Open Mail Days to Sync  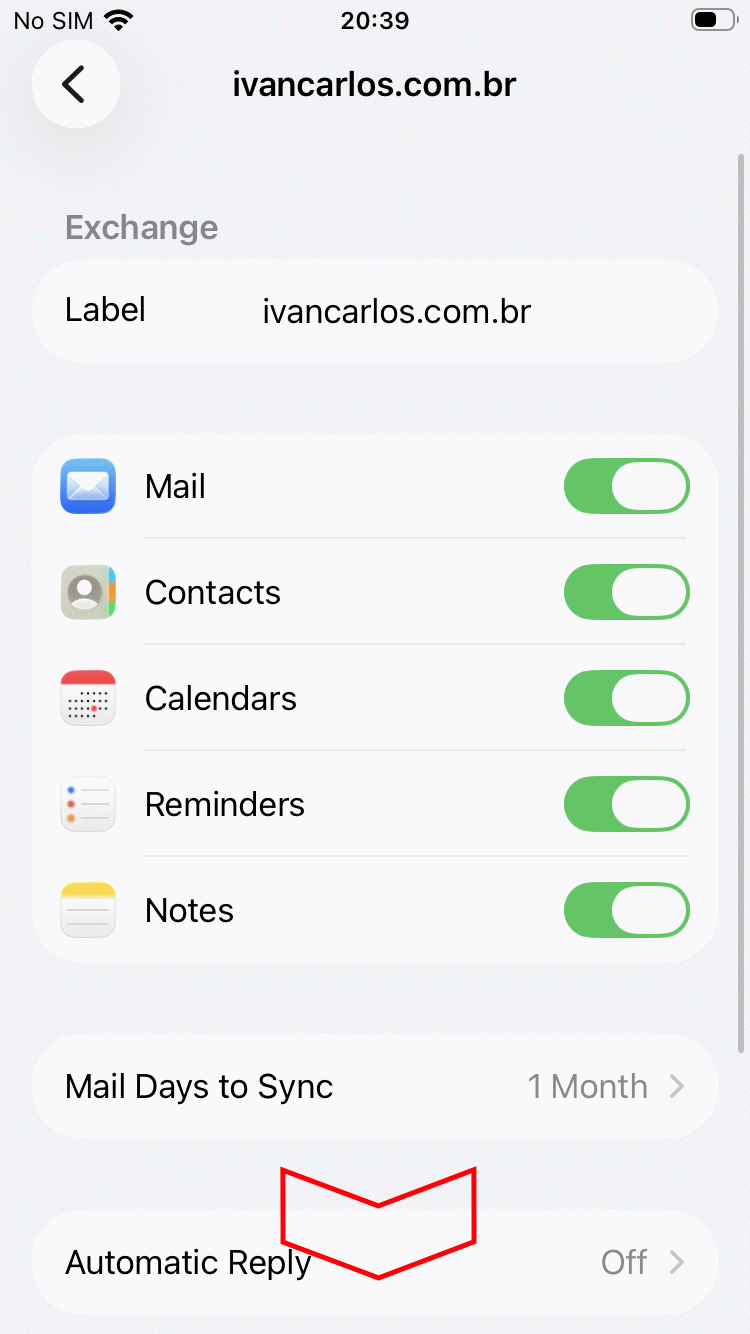point(375,1087)
